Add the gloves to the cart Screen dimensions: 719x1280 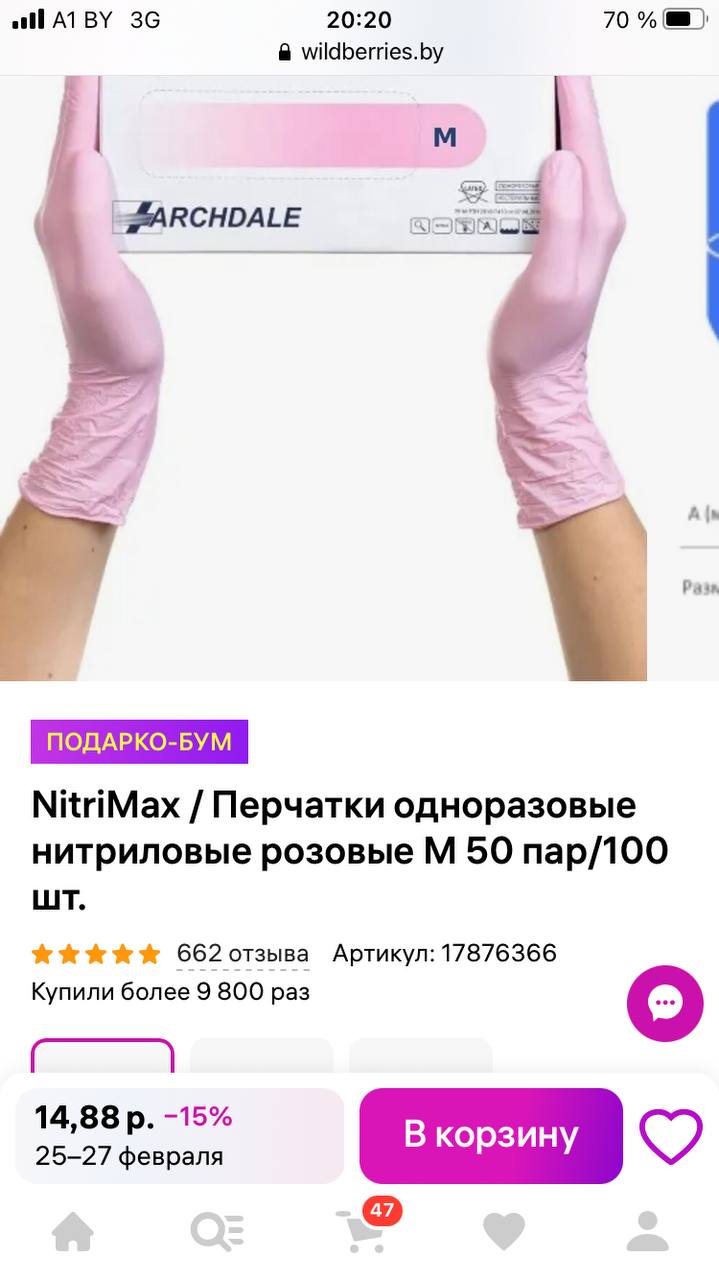491,1135
